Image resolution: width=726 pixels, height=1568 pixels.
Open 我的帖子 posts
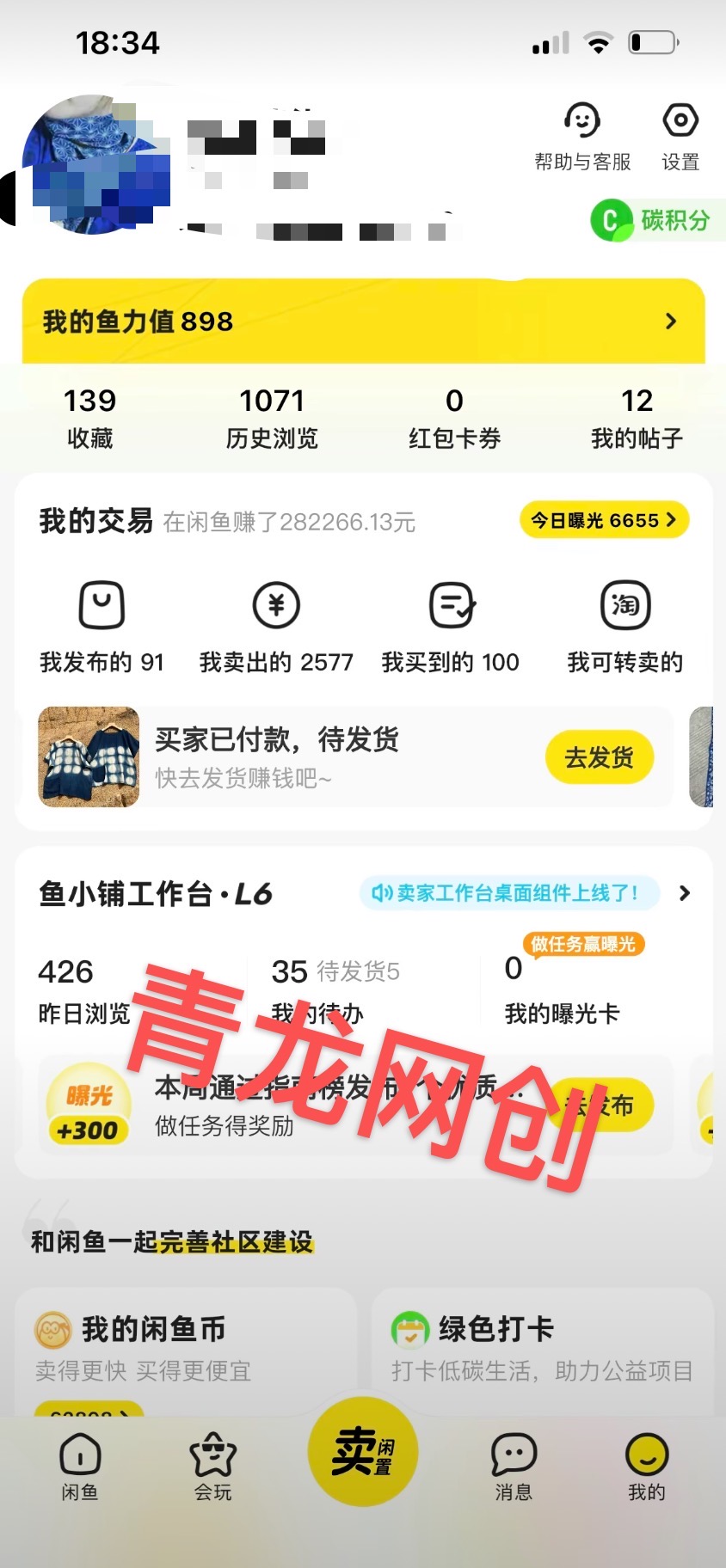(x=637, y=418)
